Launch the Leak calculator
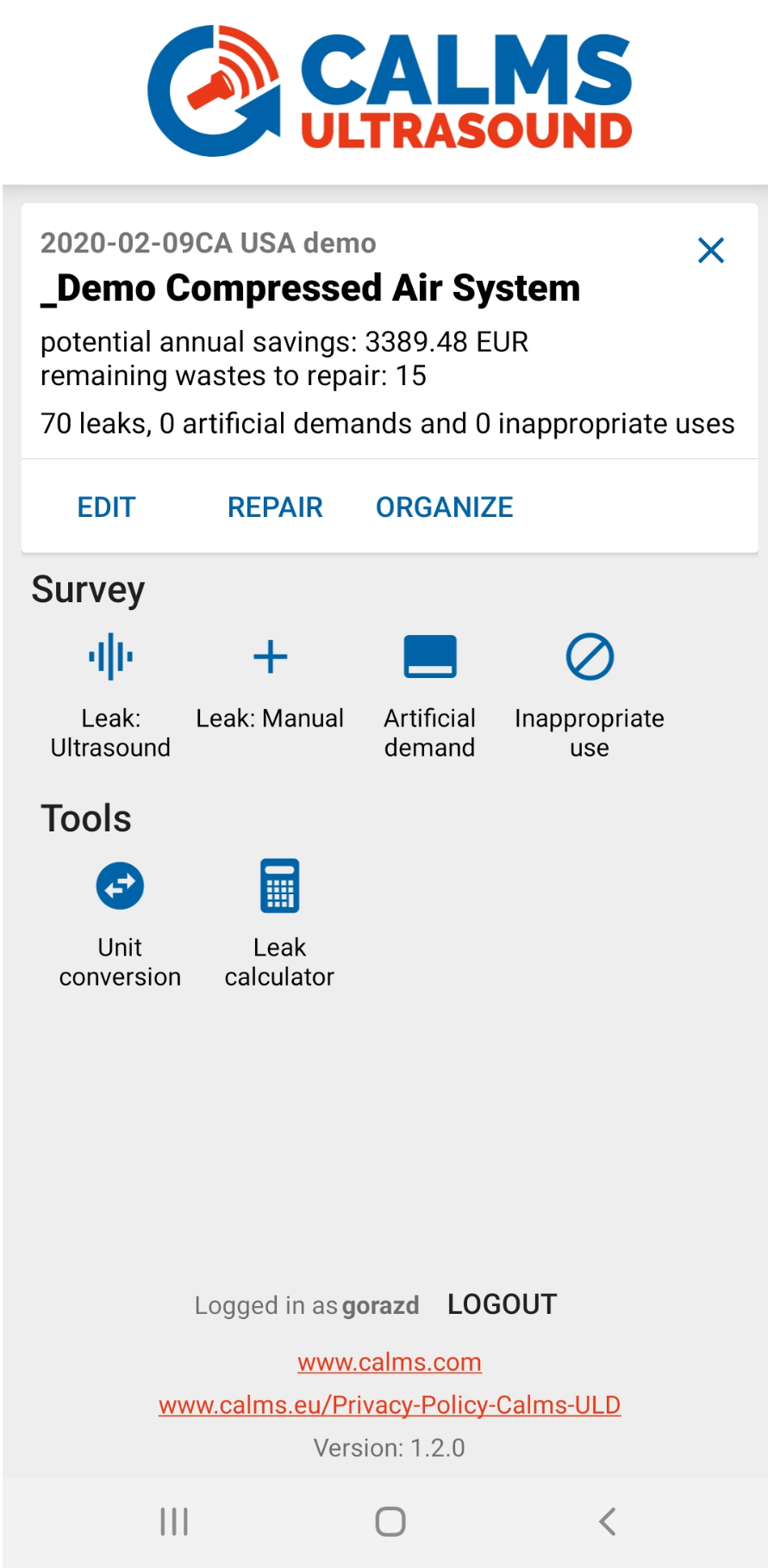 [279, 924]
